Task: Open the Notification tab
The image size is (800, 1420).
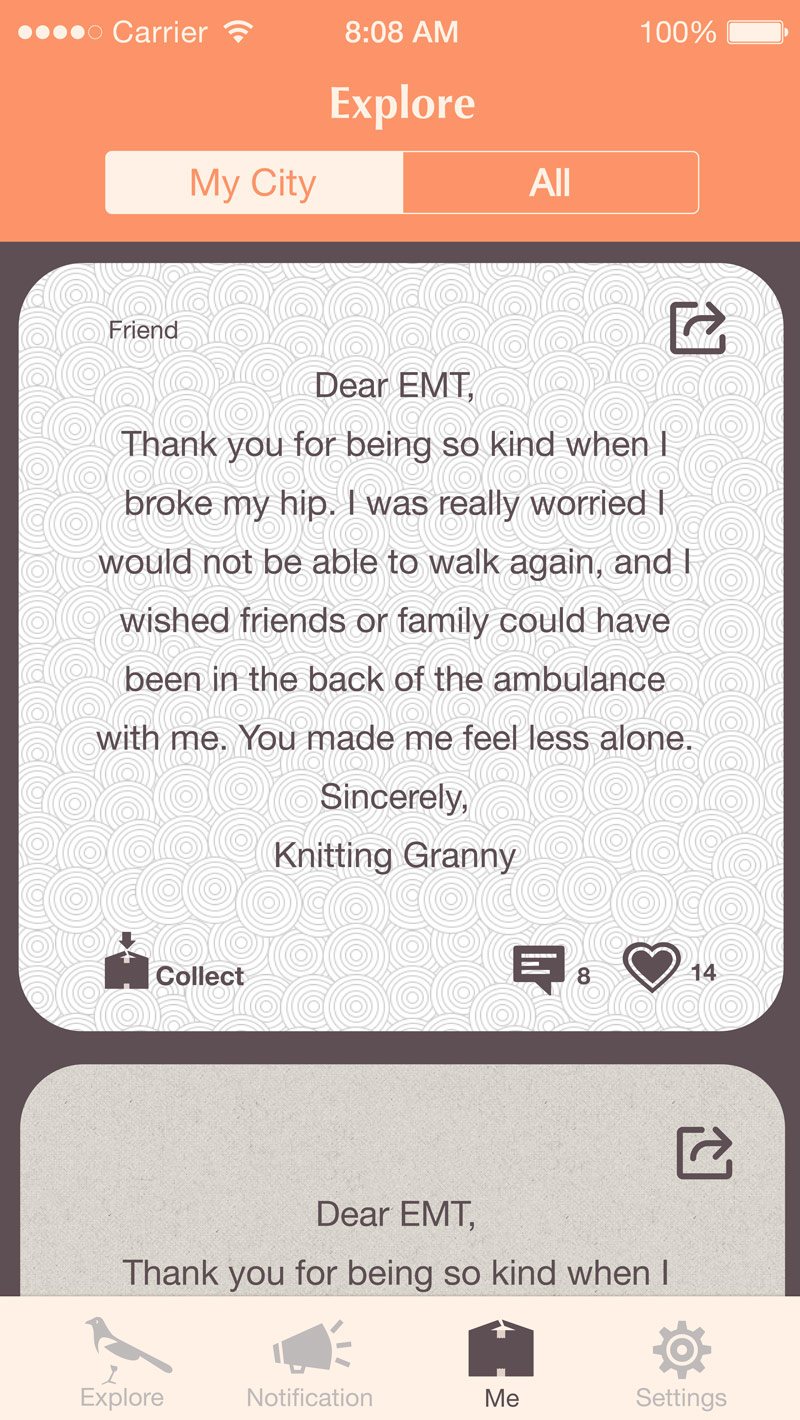Action: point(310,1362)
